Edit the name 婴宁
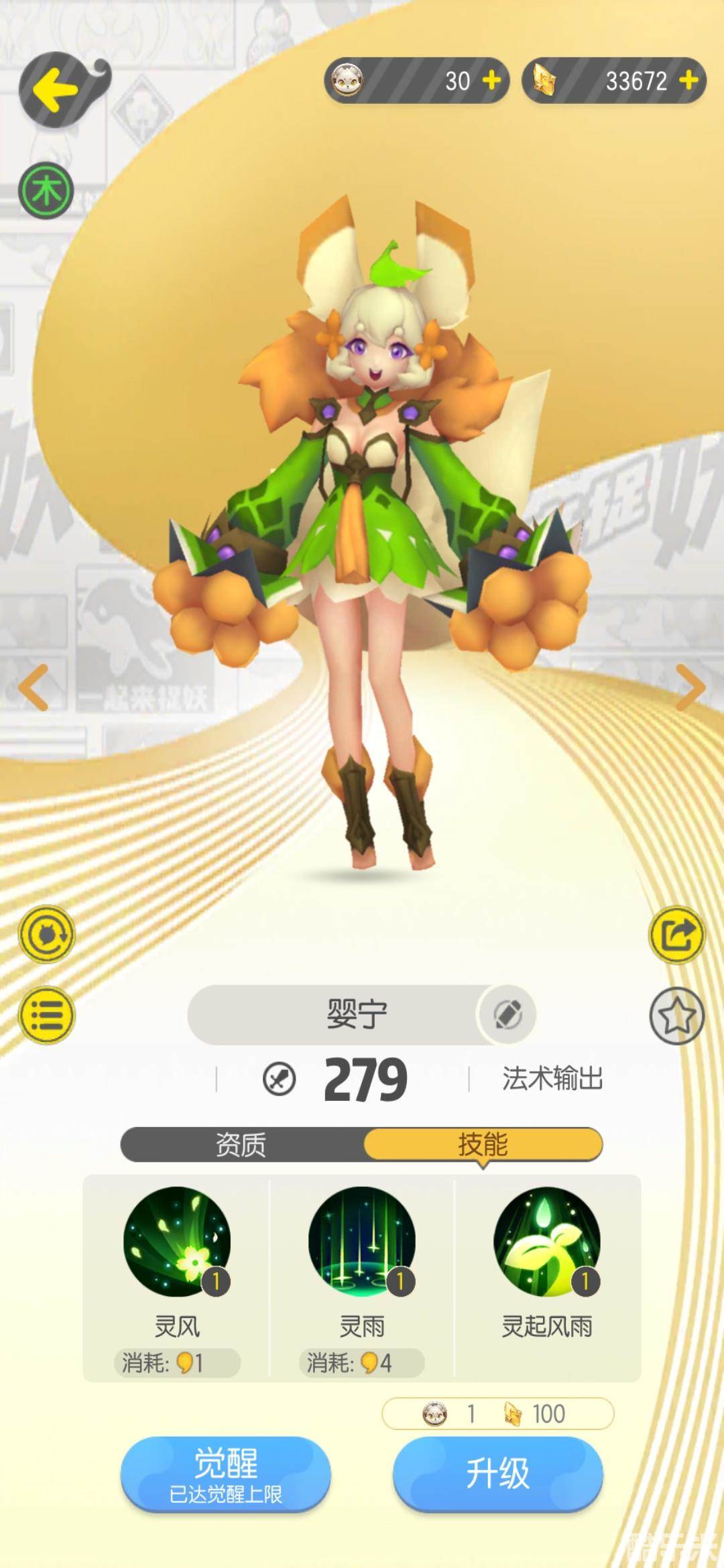Image resolution: width=724 pixels, height=1568 pixels. 507,1015
